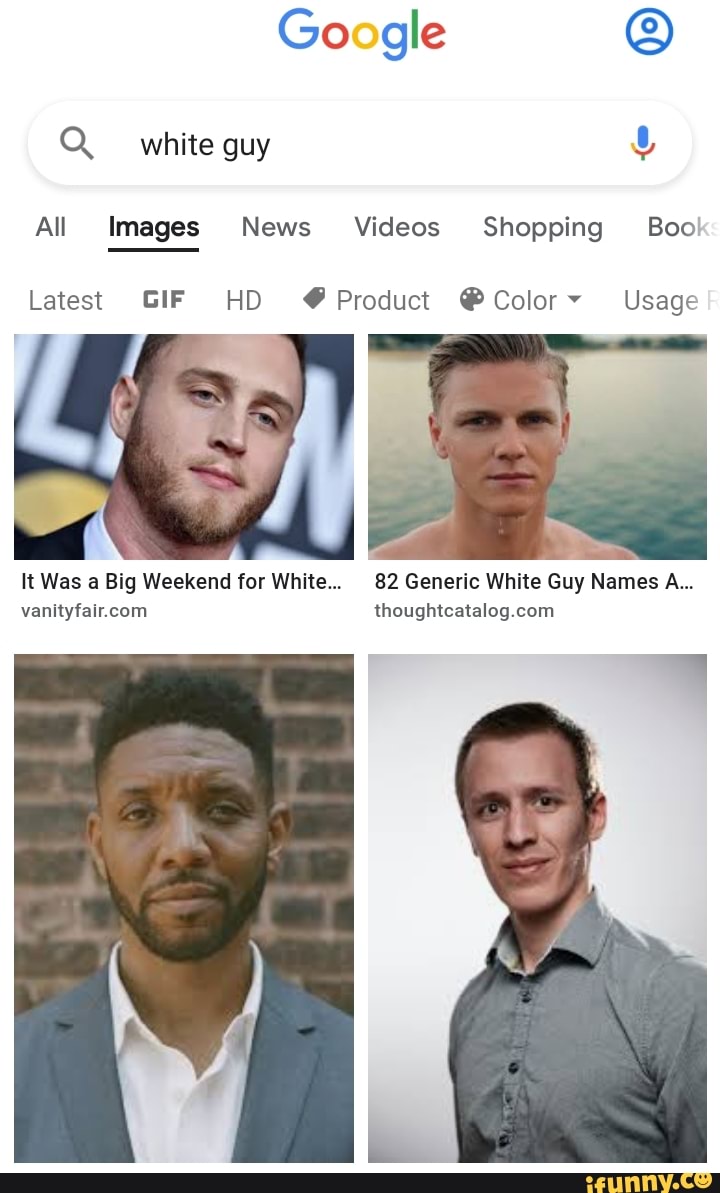Tap the search box with "white guy"
This screenshot has height=1193, width=720.
tap(360, 145)
